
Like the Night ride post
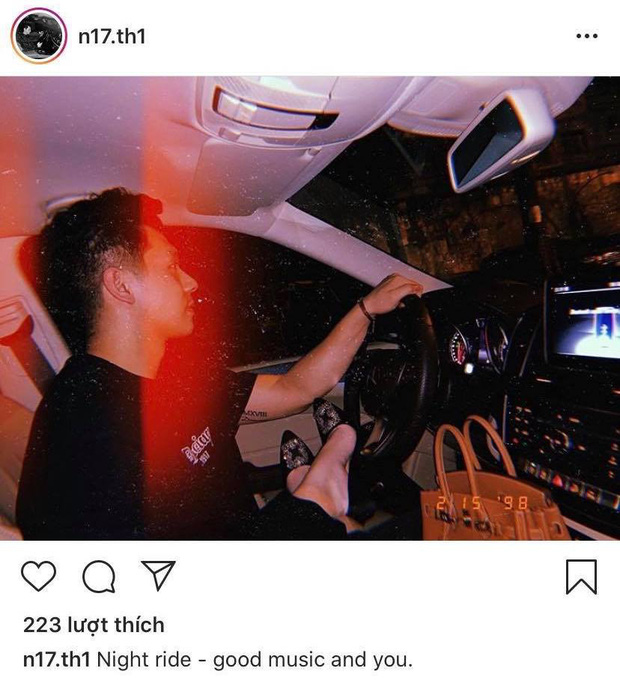pyautogui.click(x=39, y=576)
